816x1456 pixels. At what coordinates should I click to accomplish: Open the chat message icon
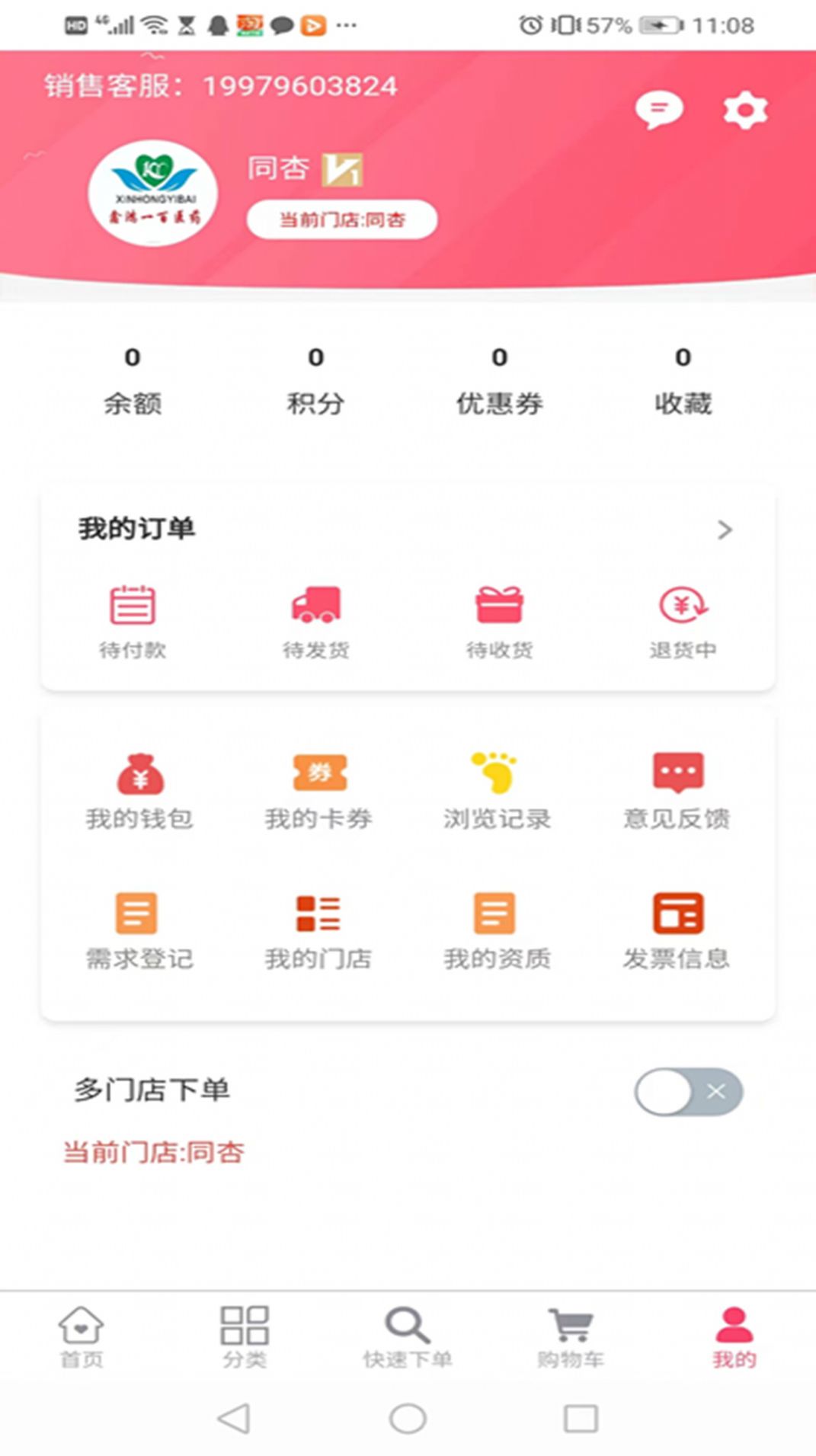tap(660, 110)
